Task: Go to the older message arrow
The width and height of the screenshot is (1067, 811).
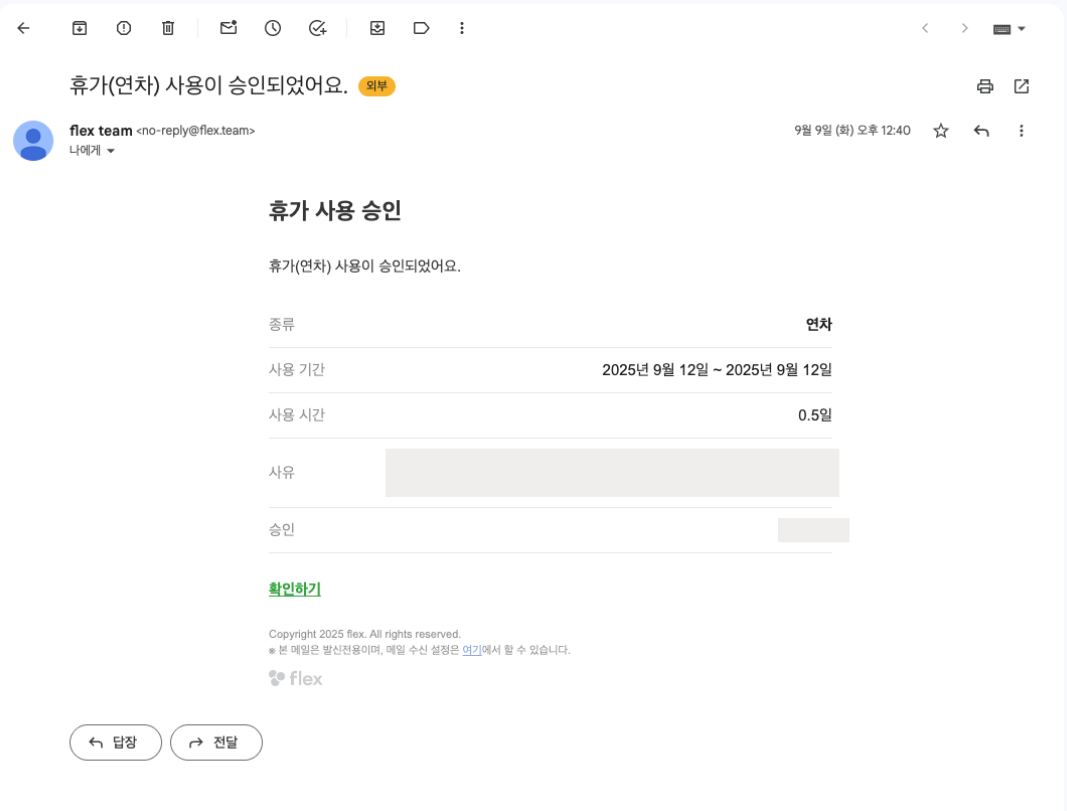Action: (964, 28)
